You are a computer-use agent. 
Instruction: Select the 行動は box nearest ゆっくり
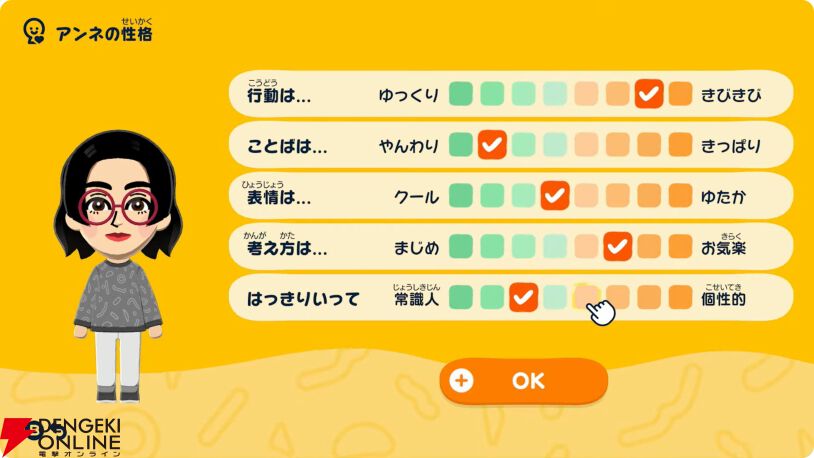(460, 94)
